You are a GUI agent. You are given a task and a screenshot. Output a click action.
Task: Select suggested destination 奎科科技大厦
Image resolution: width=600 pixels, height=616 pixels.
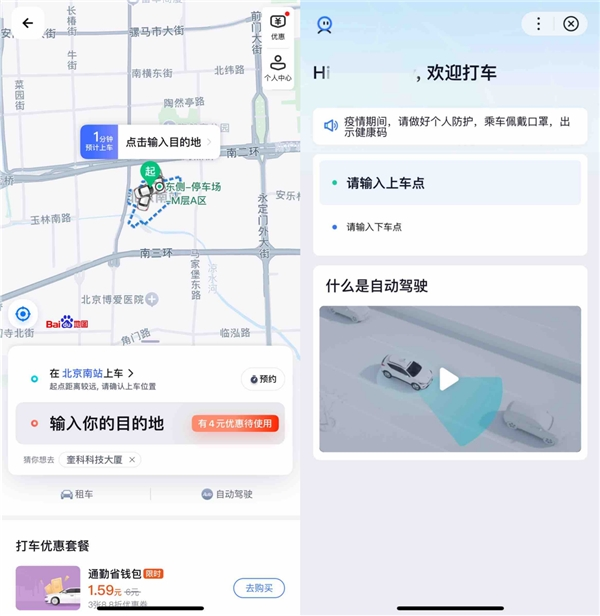tap(96, 460)
